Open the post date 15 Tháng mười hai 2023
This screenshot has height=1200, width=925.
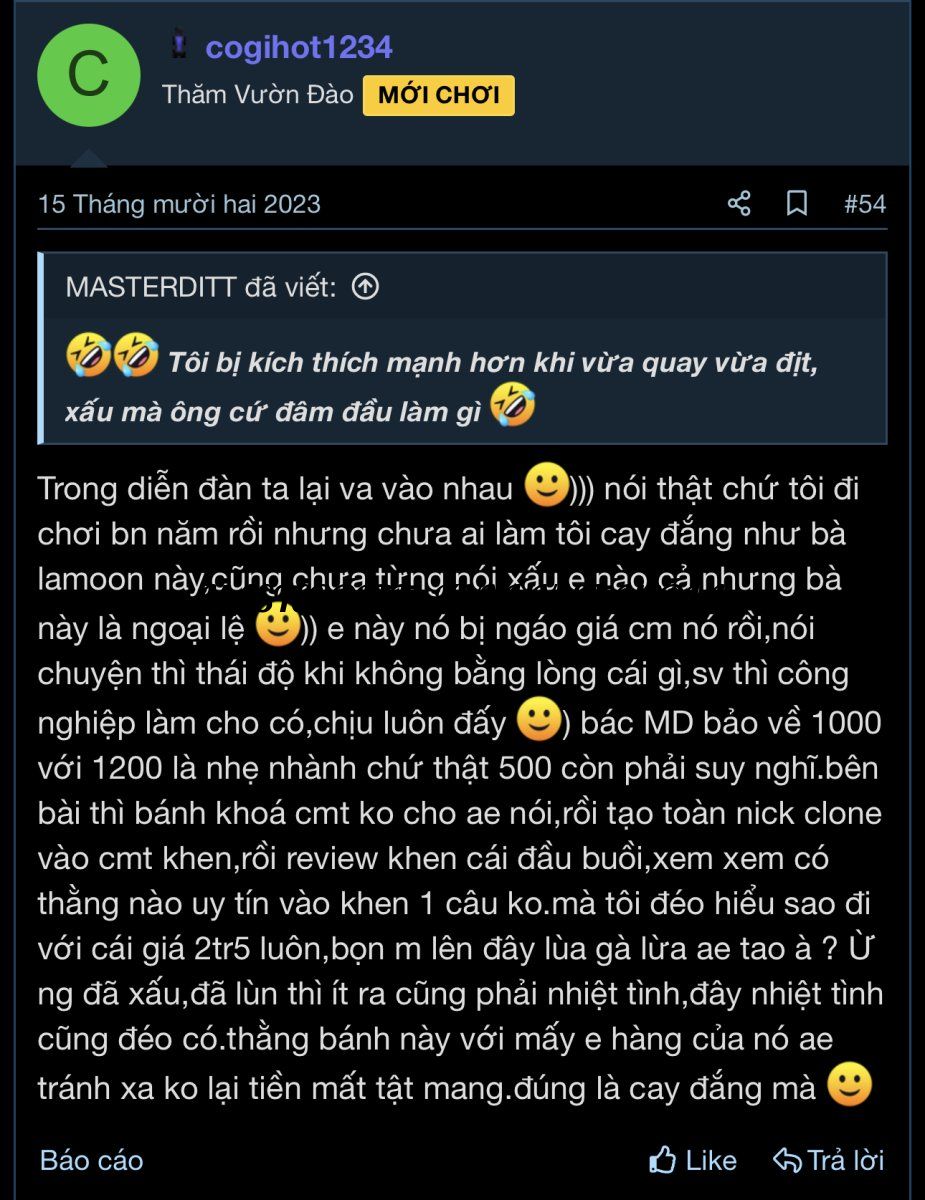[179, 204]
